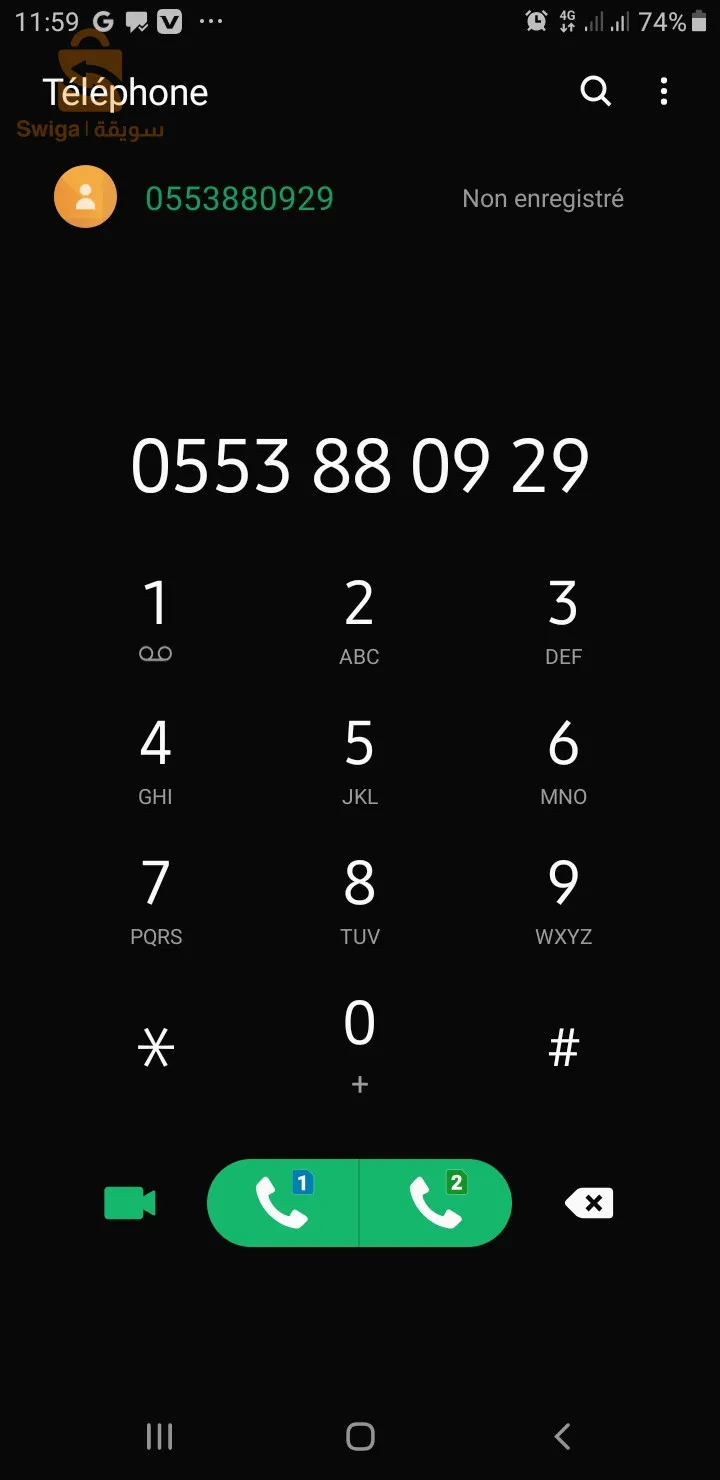Dial digit 4 GHI
Screen dimensions: 720x1480
tap(156, 758)
